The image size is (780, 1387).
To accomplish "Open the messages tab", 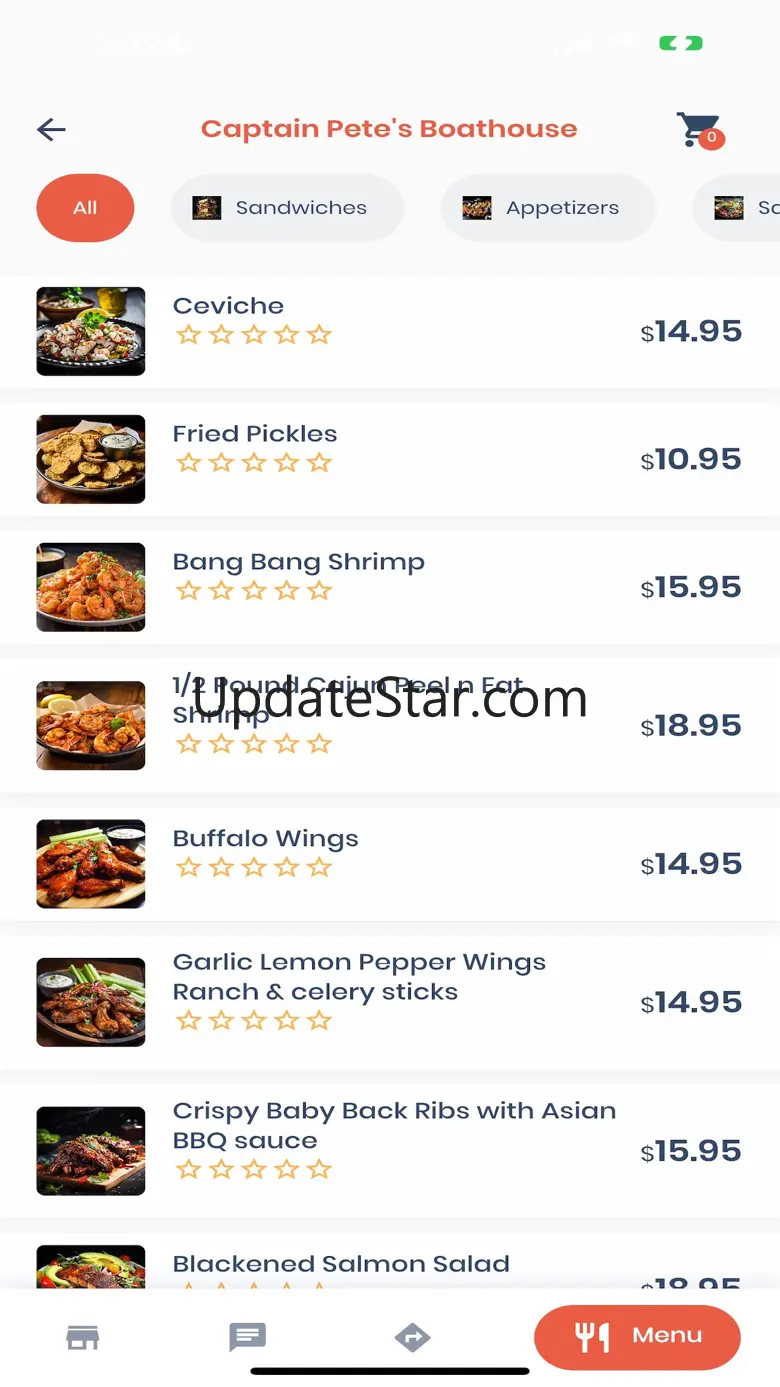I will (x=247, y=1337).
